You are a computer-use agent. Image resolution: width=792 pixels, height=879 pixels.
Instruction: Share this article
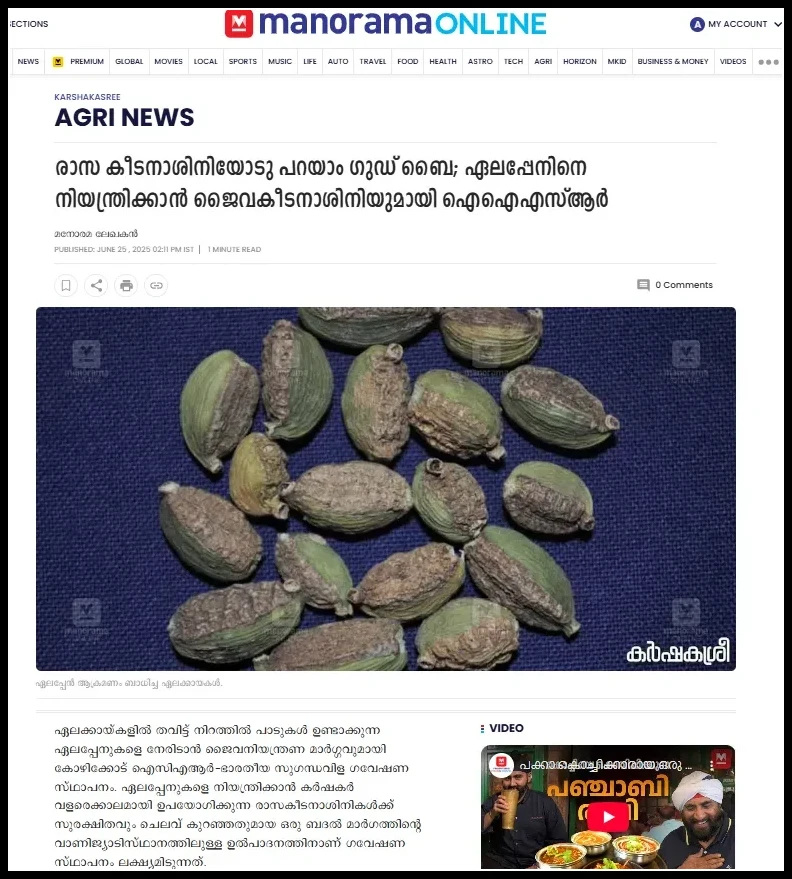coord(96,285)
